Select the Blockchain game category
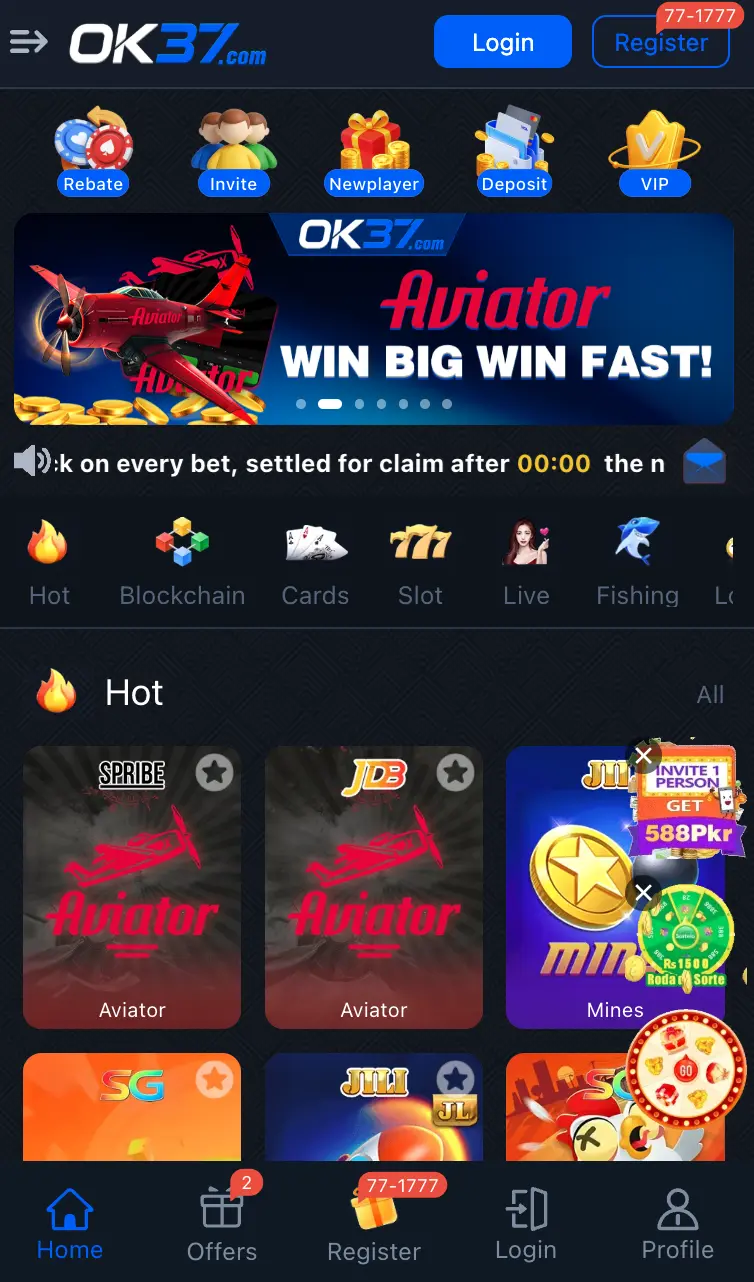The height and width of the screenshot is (1282, 754). coord(182,562)
